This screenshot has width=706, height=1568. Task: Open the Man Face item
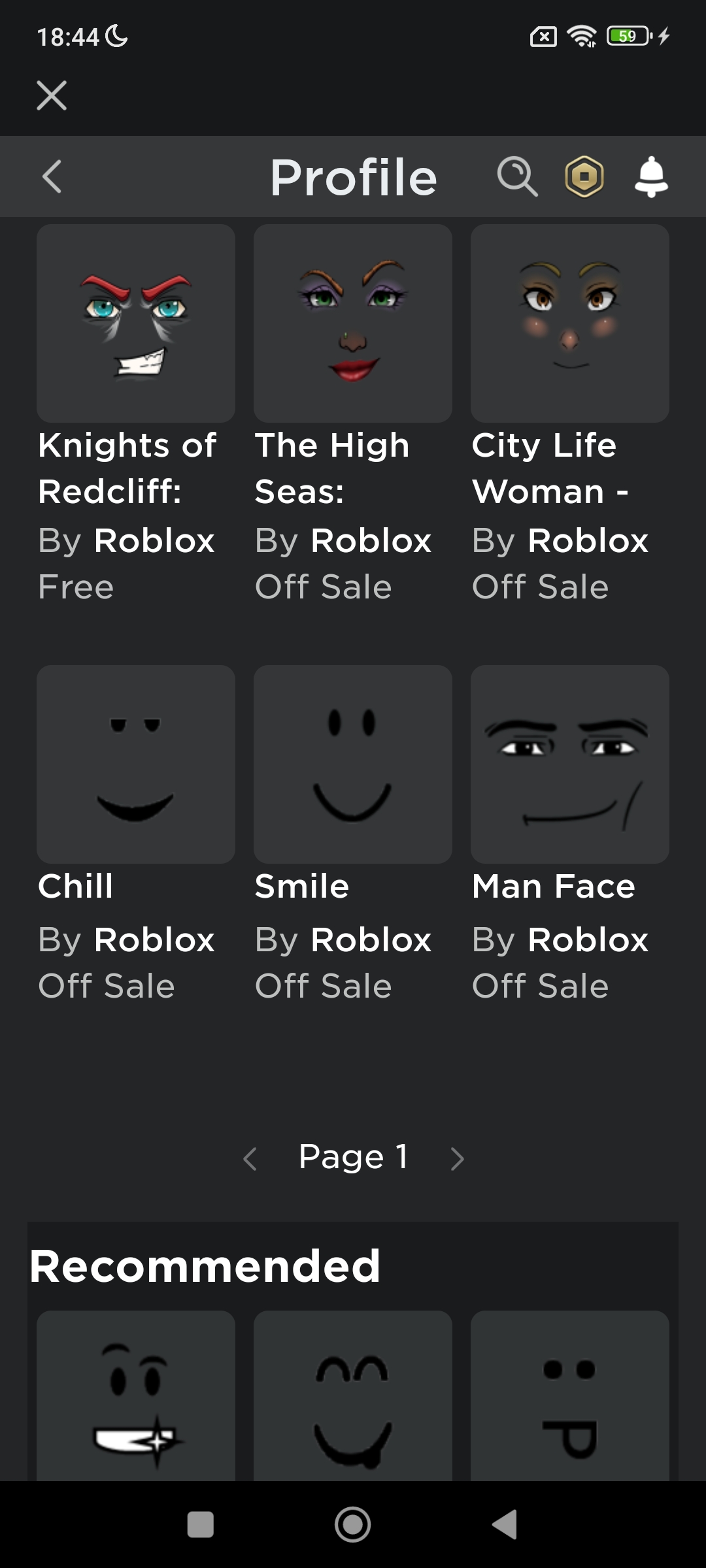(570, 764)
